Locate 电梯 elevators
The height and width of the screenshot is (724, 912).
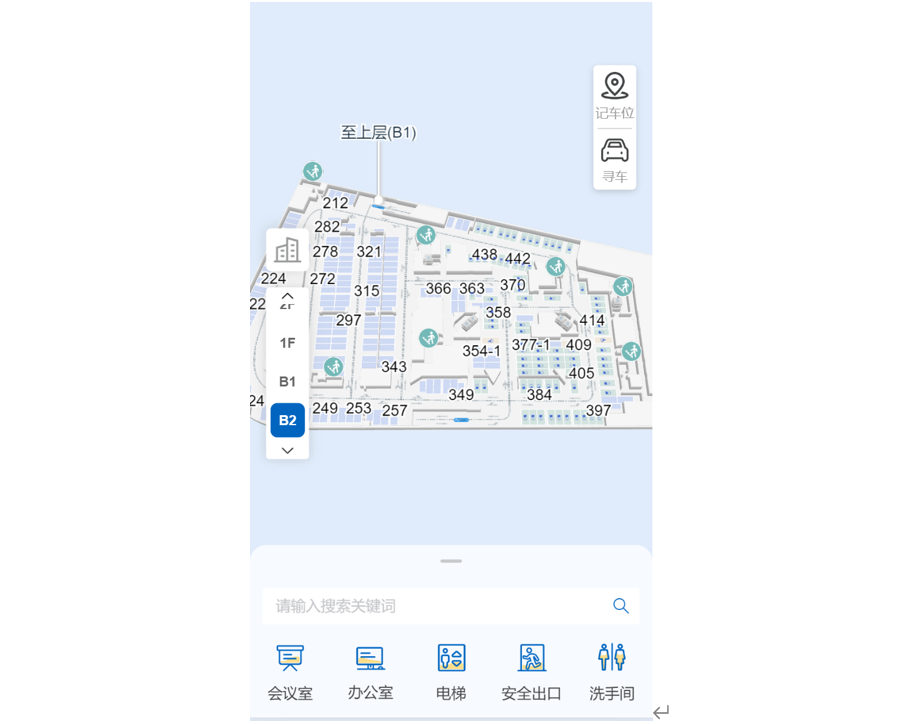tap(451, 672)
